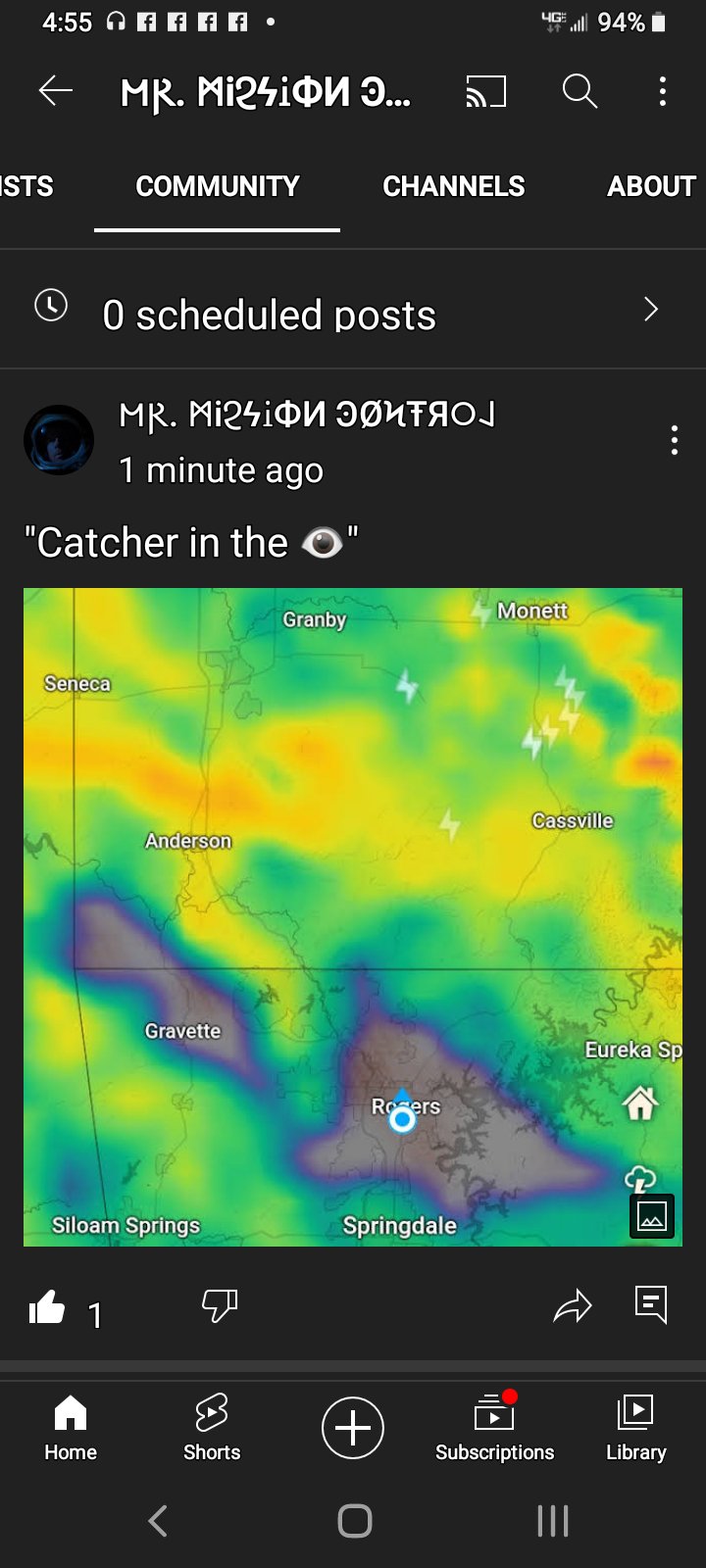Switch to the About tab
This screenshot has width=706, height=1568.
pos(650,186)
